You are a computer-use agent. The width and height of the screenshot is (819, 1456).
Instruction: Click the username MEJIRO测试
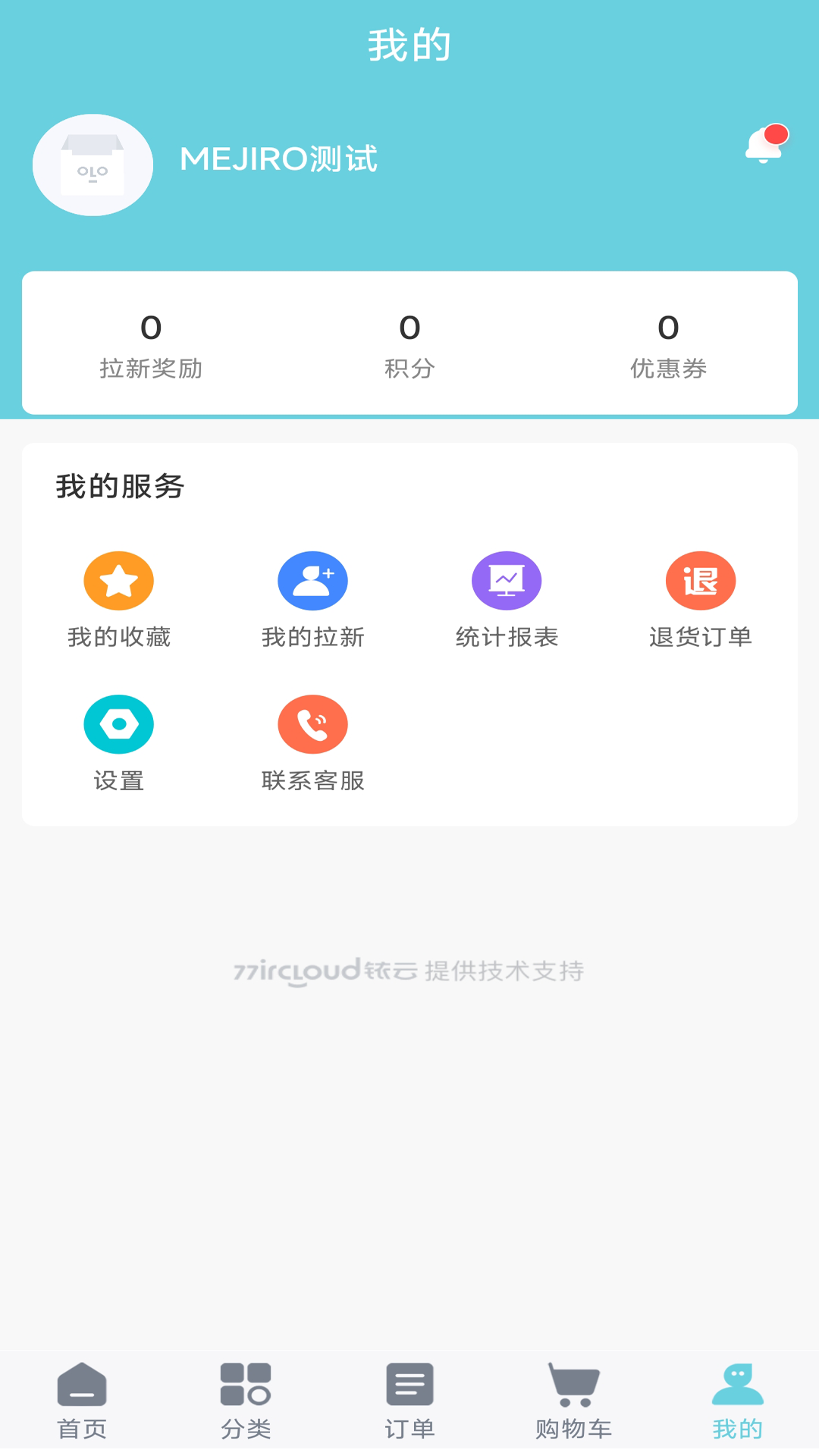(278, 160)
